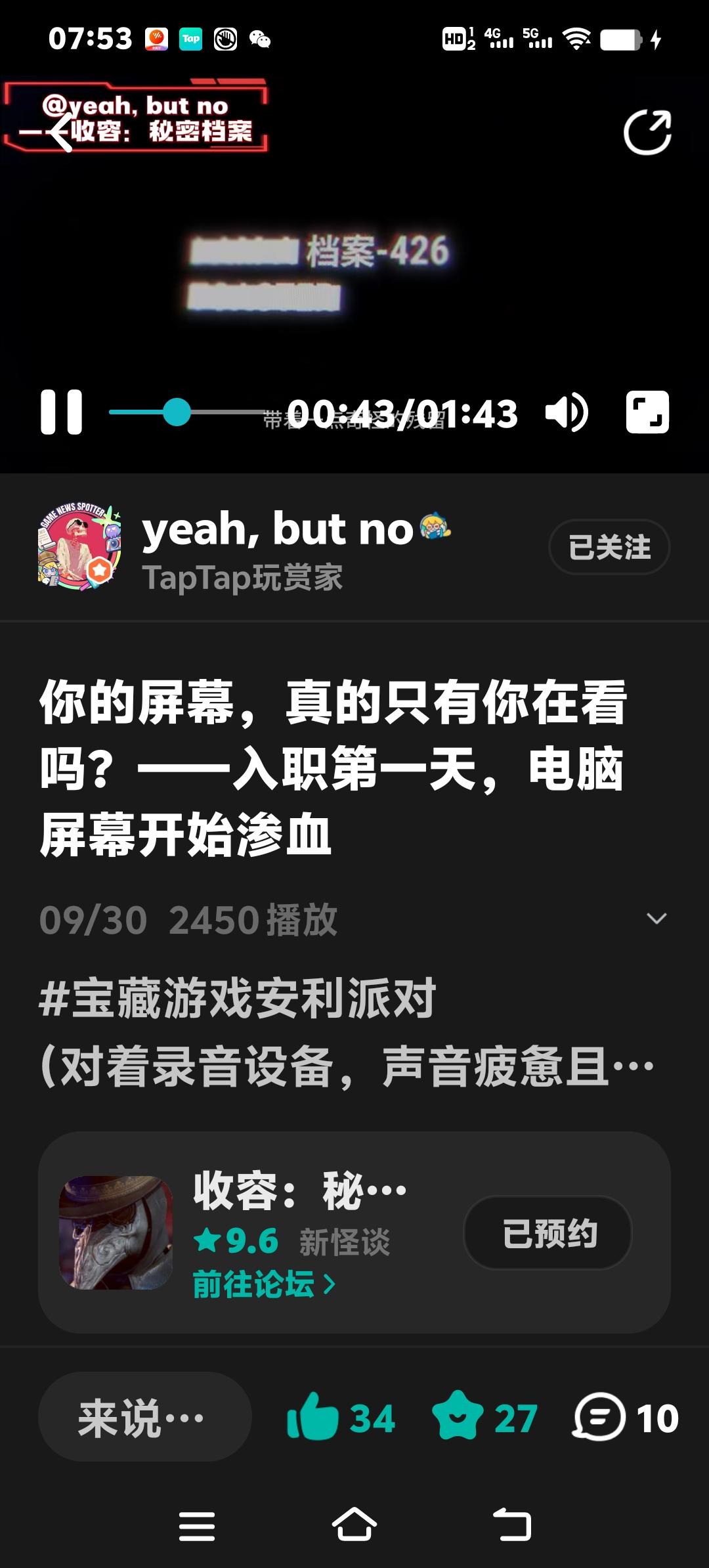Pause the playing video
The width and height of the screenshot is (709, 1568).
point(62,412)
